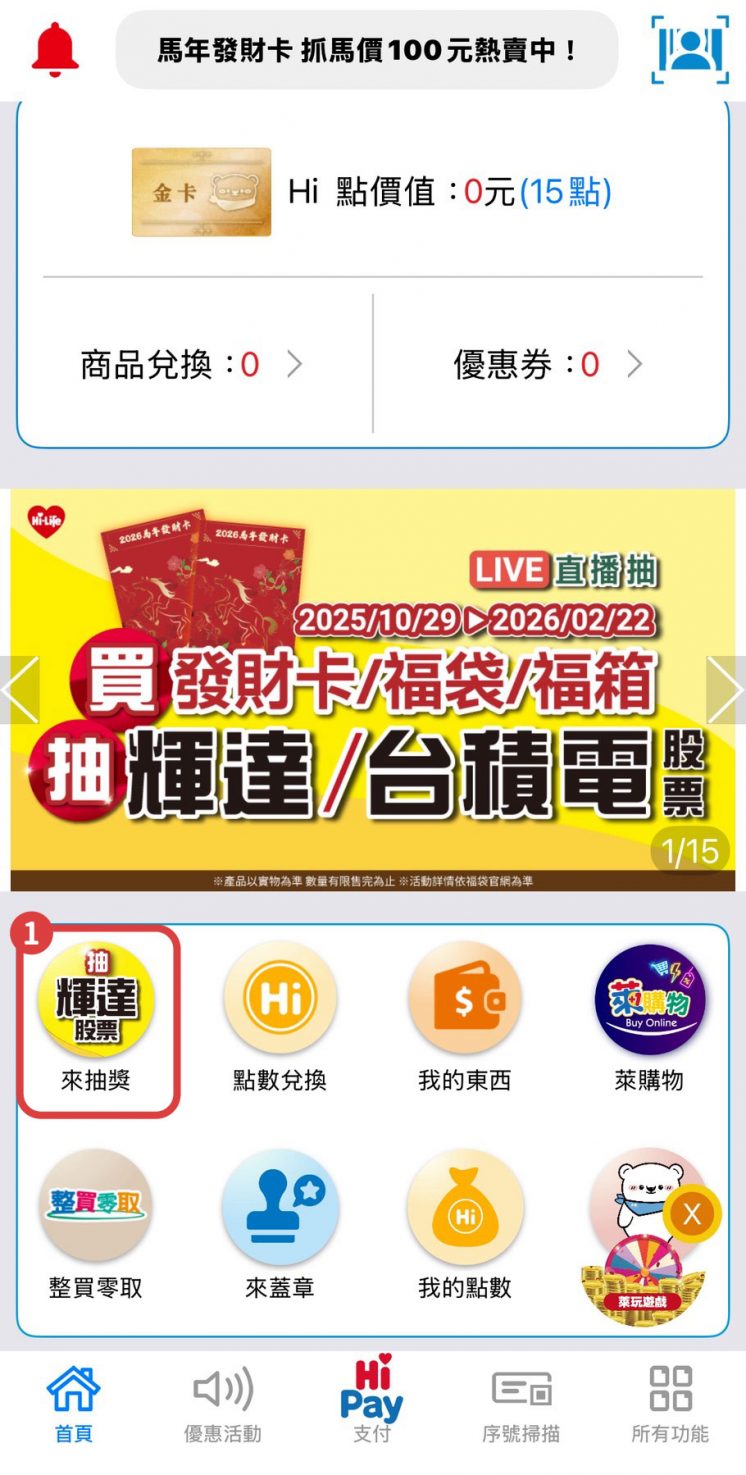Tap the 馬年發財卡 promotion banner link
This screenshot has height=1475, width=746.
click(x=368, y=49)
